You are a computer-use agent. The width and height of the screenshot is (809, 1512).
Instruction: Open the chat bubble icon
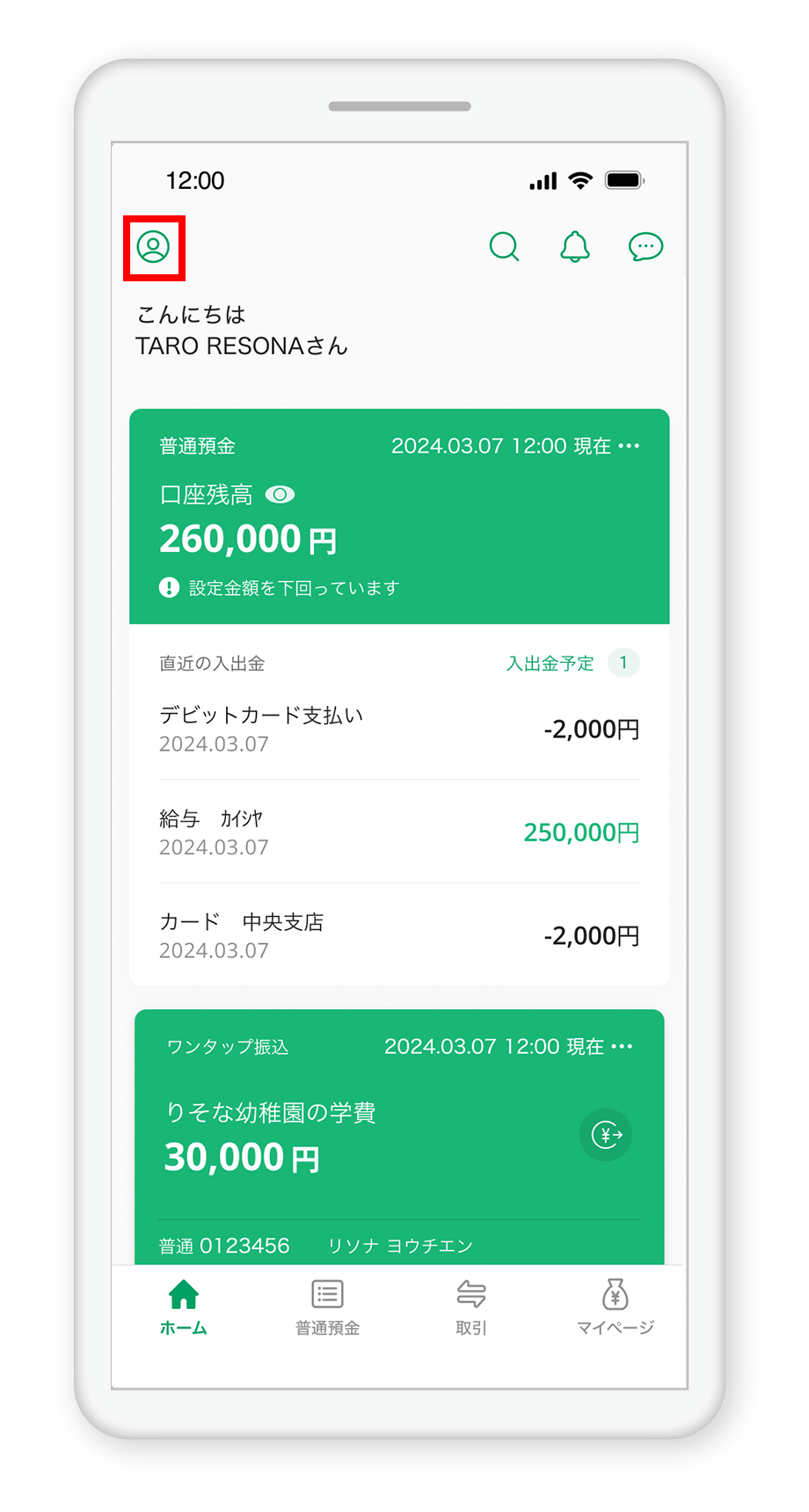pyautogui.click(x=645, y=247)
